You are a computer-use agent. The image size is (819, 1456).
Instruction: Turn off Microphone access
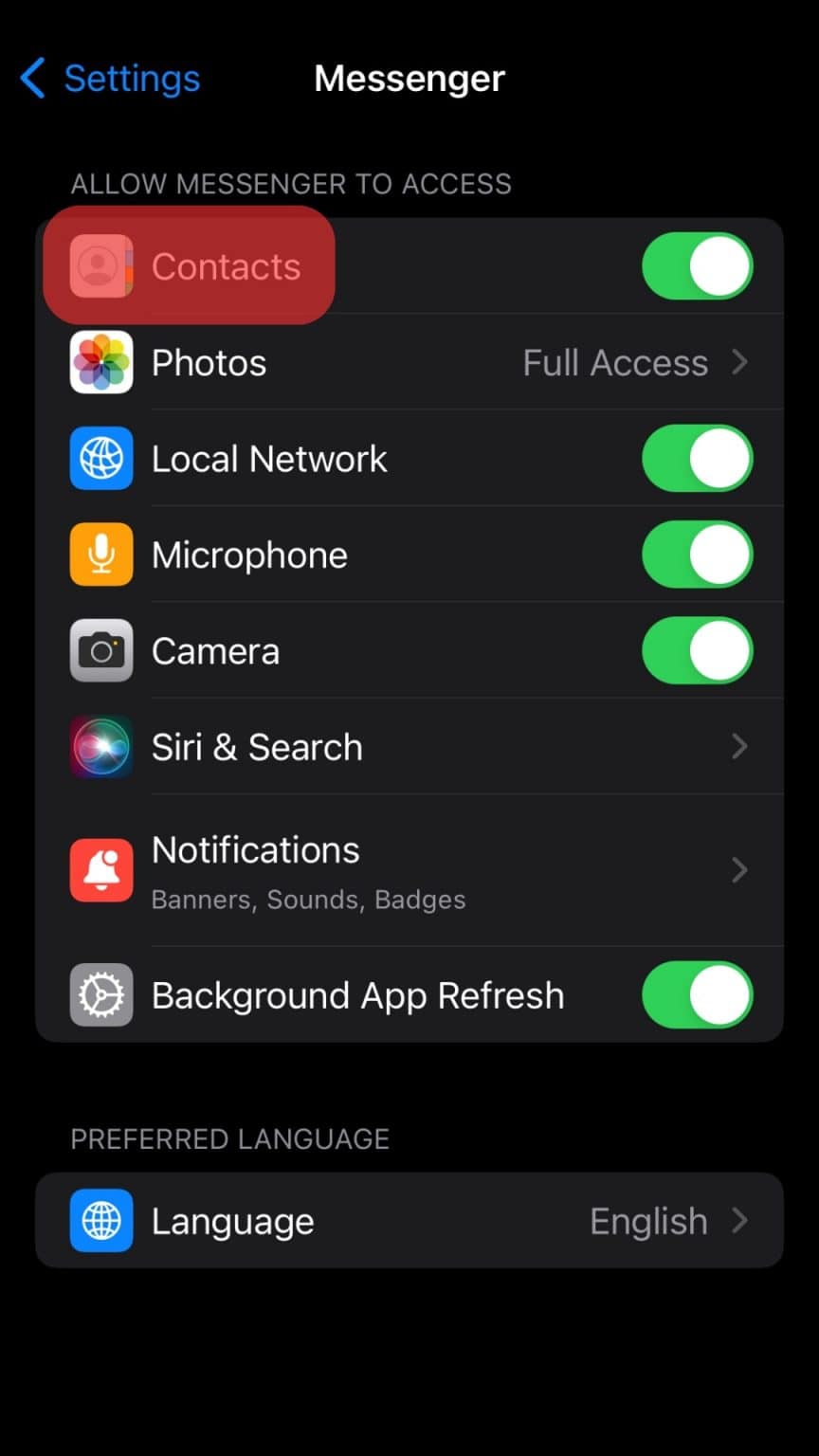click(x=698, y=555)
